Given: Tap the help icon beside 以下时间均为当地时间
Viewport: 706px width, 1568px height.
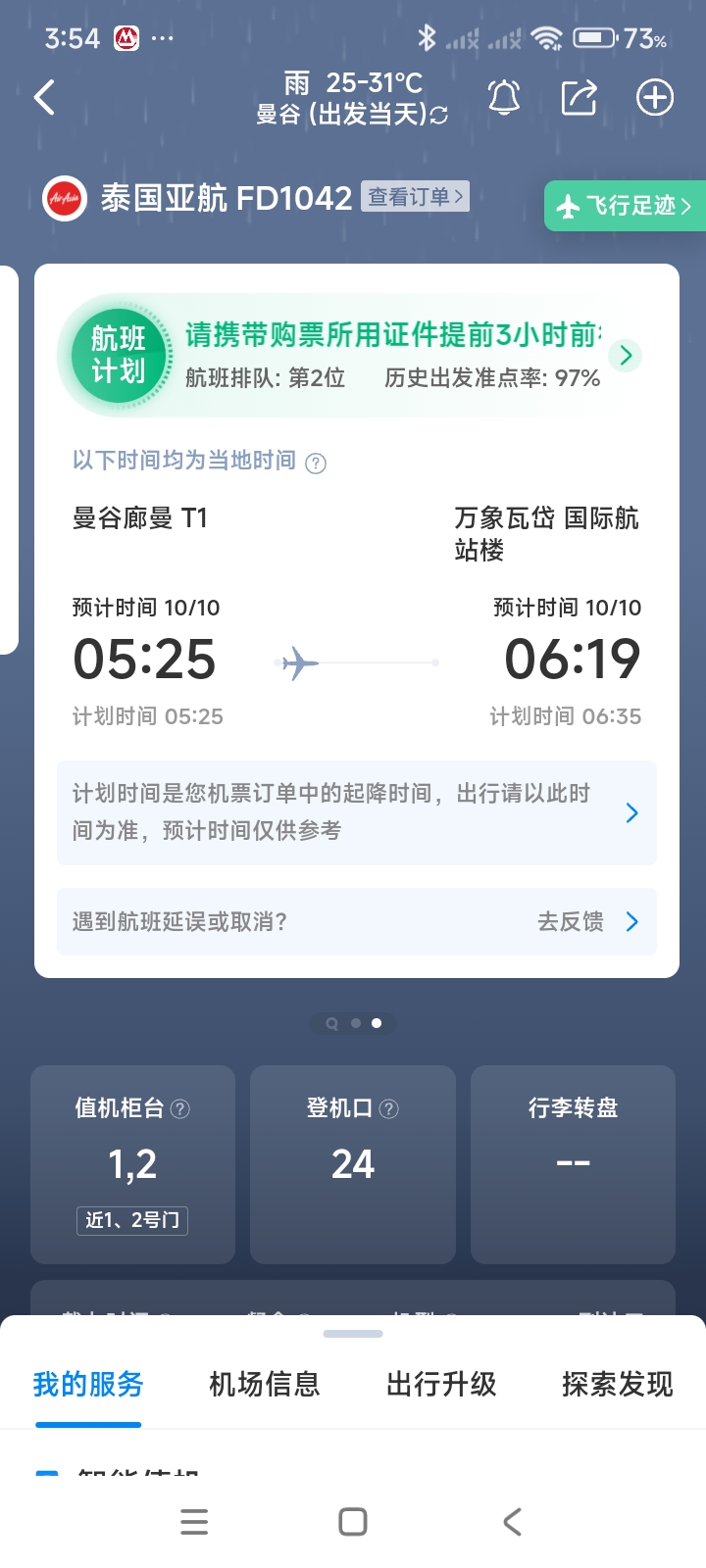Looking at the screenshot, I should click(316, 464).
